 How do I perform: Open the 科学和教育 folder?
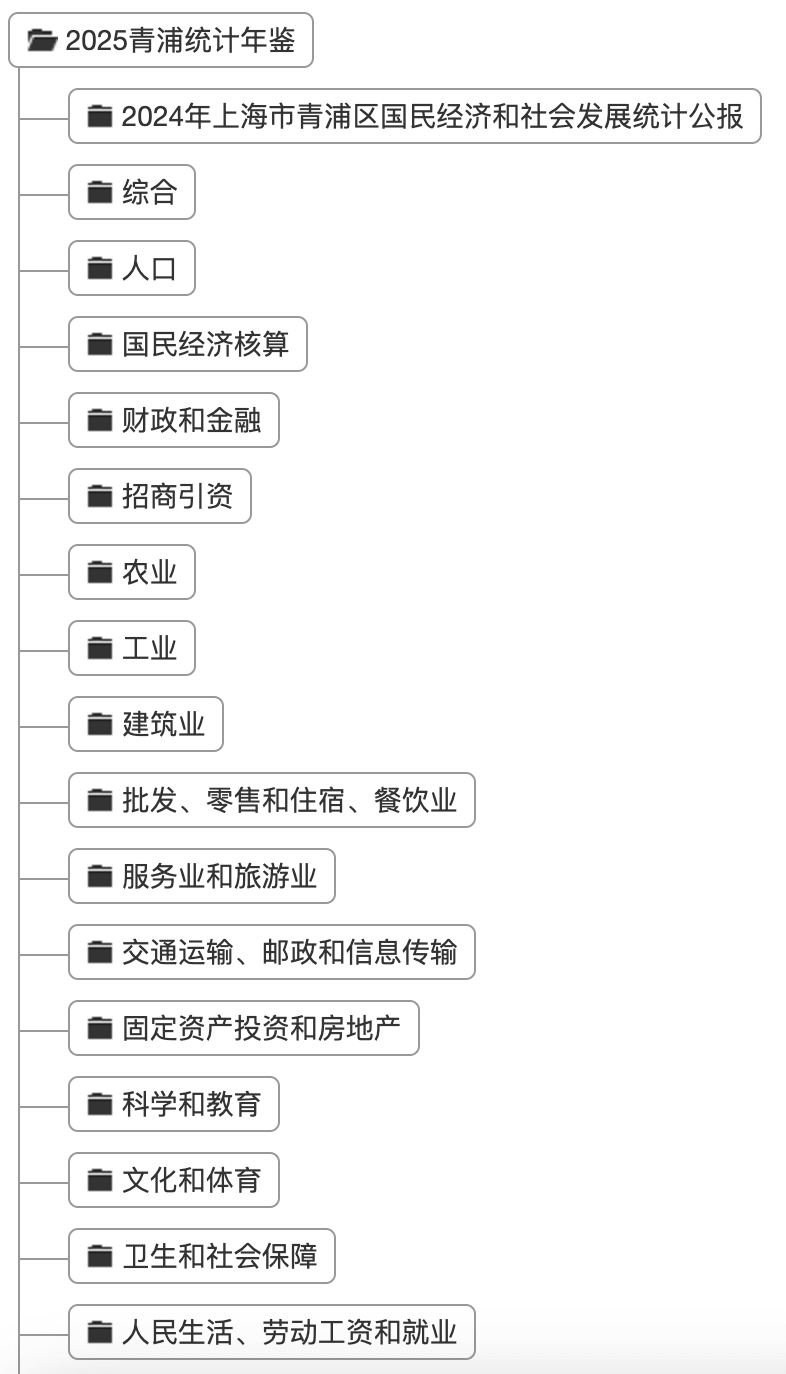pyautogui.click(x=174, y=1105)
